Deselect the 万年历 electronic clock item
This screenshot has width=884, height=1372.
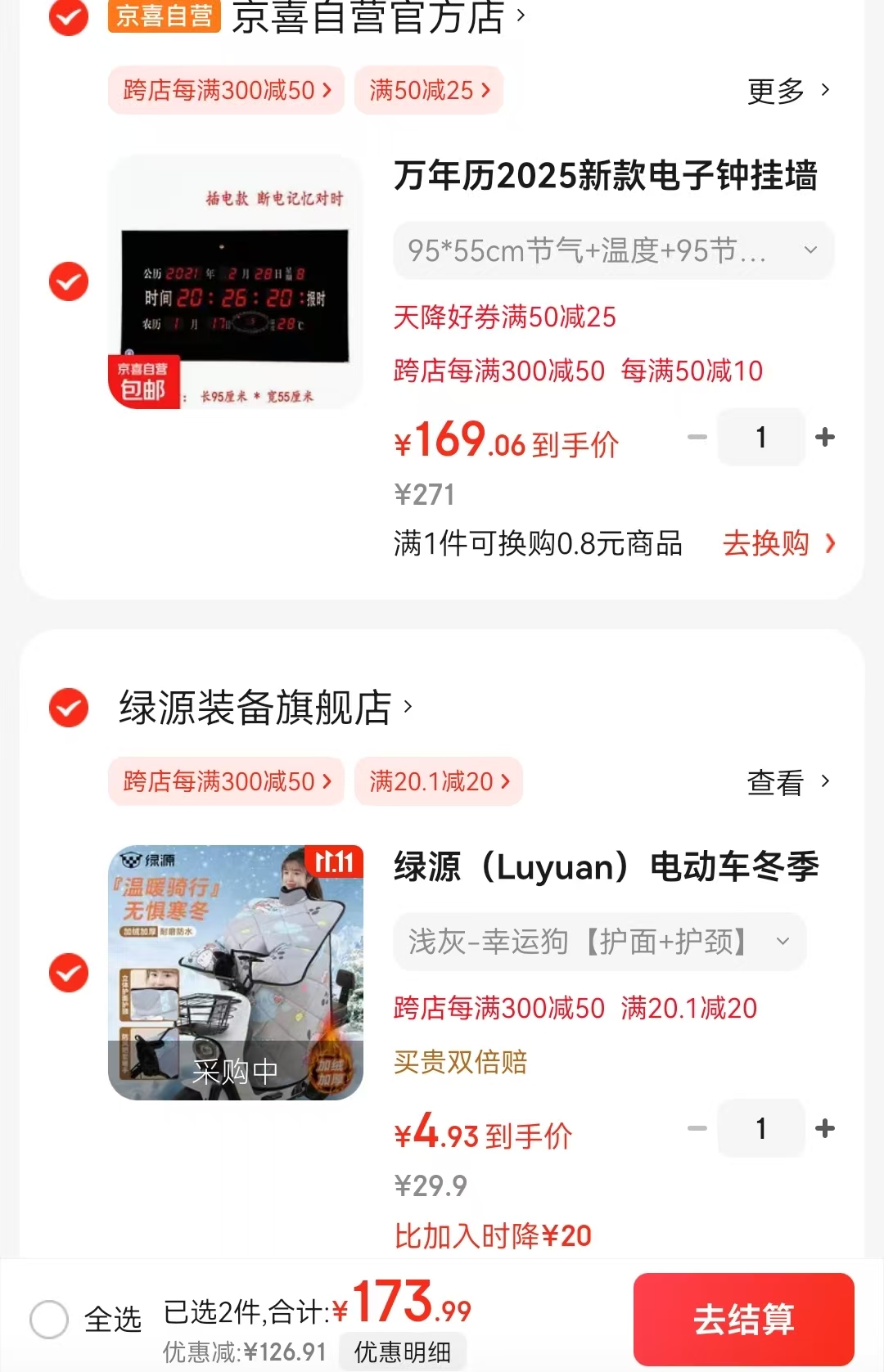(69, 281)
